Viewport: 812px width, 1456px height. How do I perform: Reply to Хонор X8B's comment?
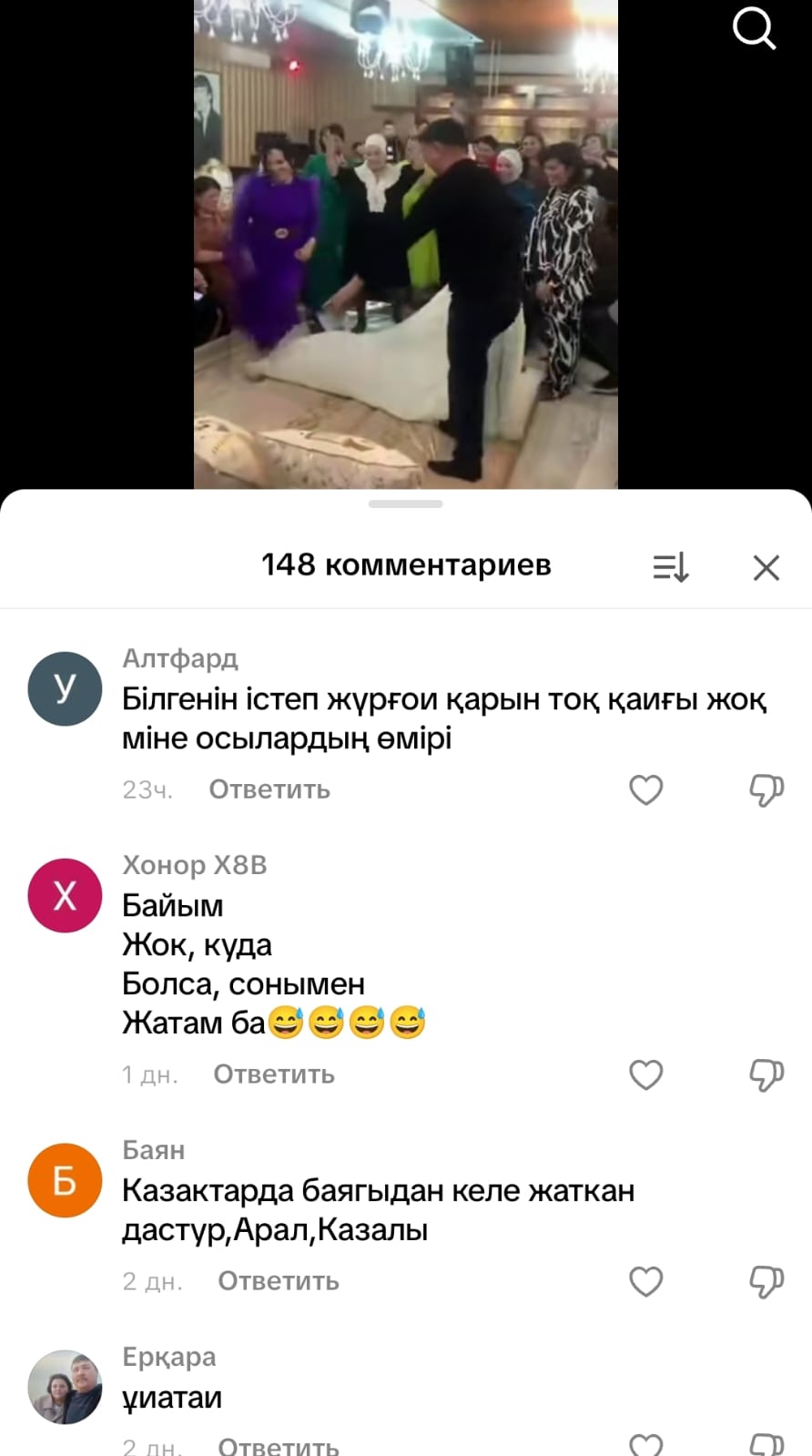[x=274, y=1074]
